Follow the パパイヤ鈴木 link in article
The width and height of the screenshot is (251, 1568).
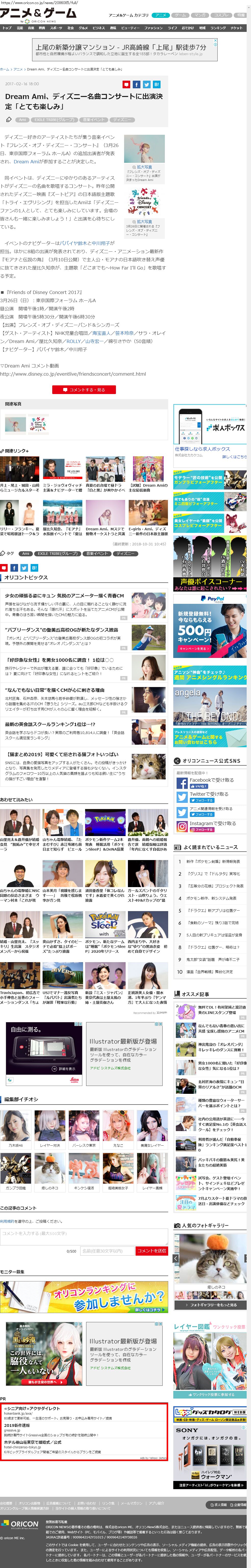pos(79,243)
